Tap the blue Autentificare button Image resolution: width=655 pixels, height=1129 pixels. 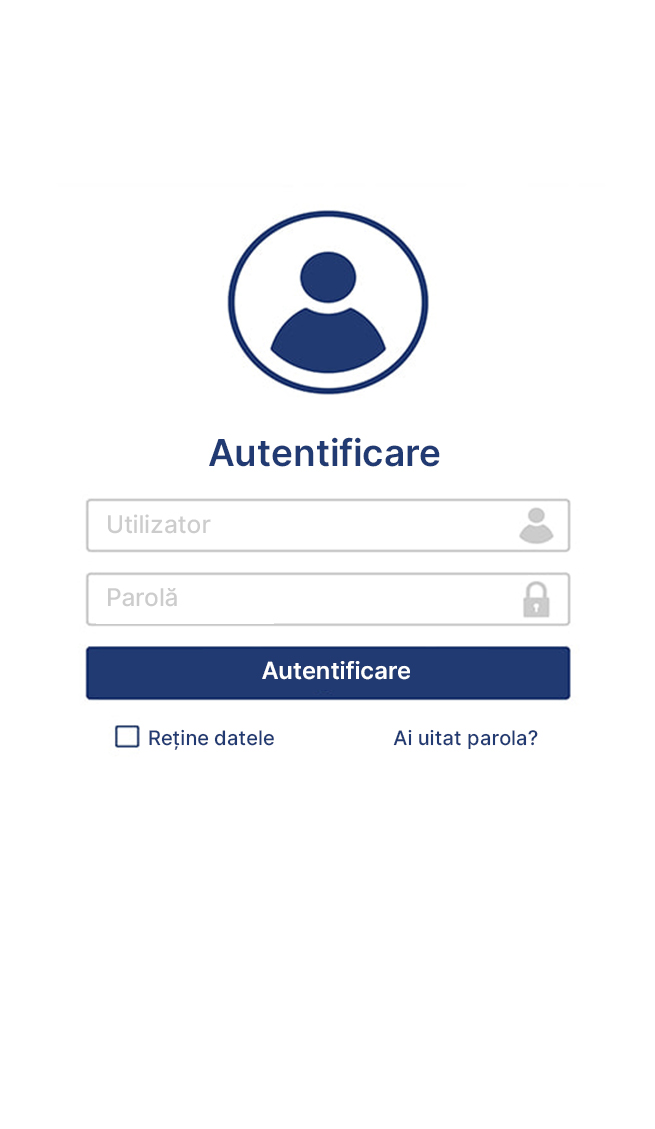[328, 673]
